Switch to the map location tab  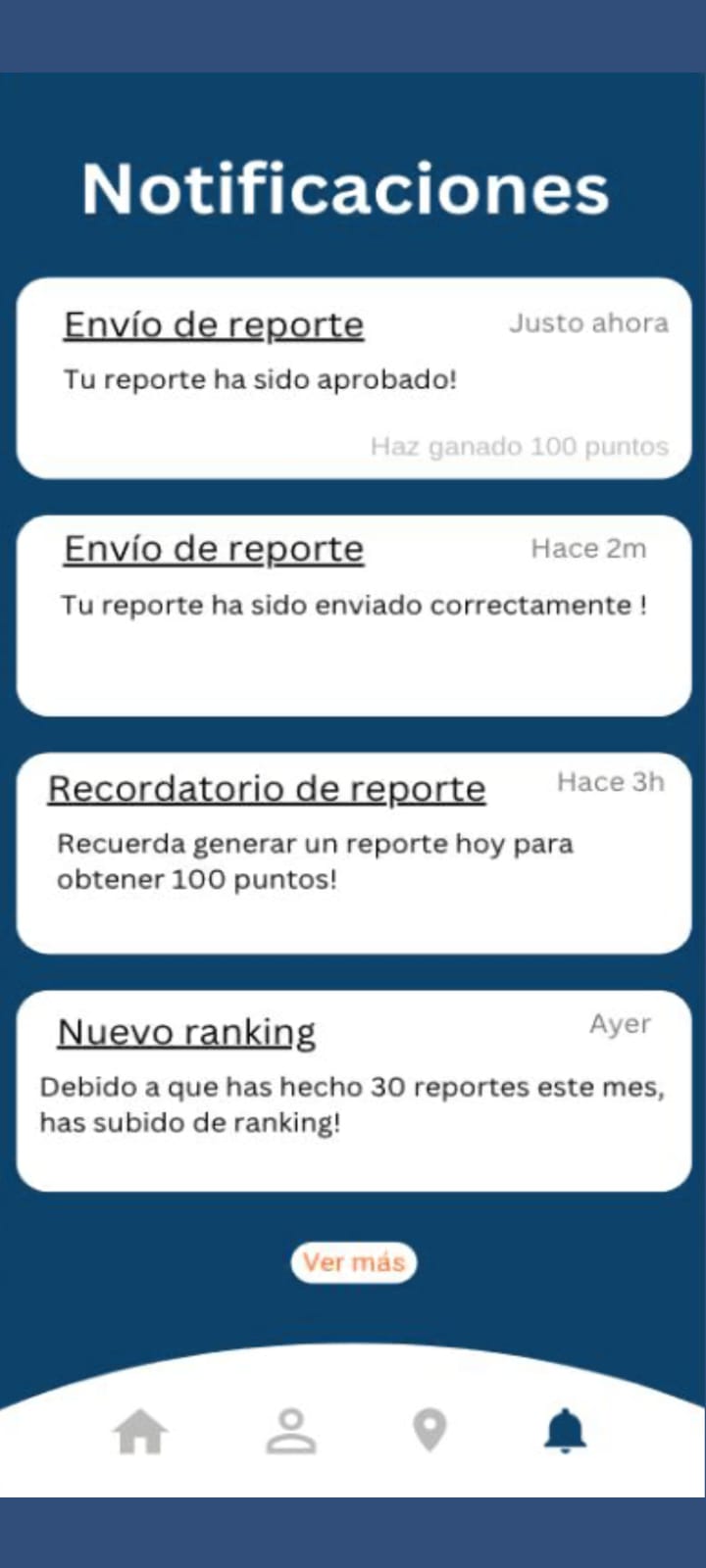(x=429, y=1431)
